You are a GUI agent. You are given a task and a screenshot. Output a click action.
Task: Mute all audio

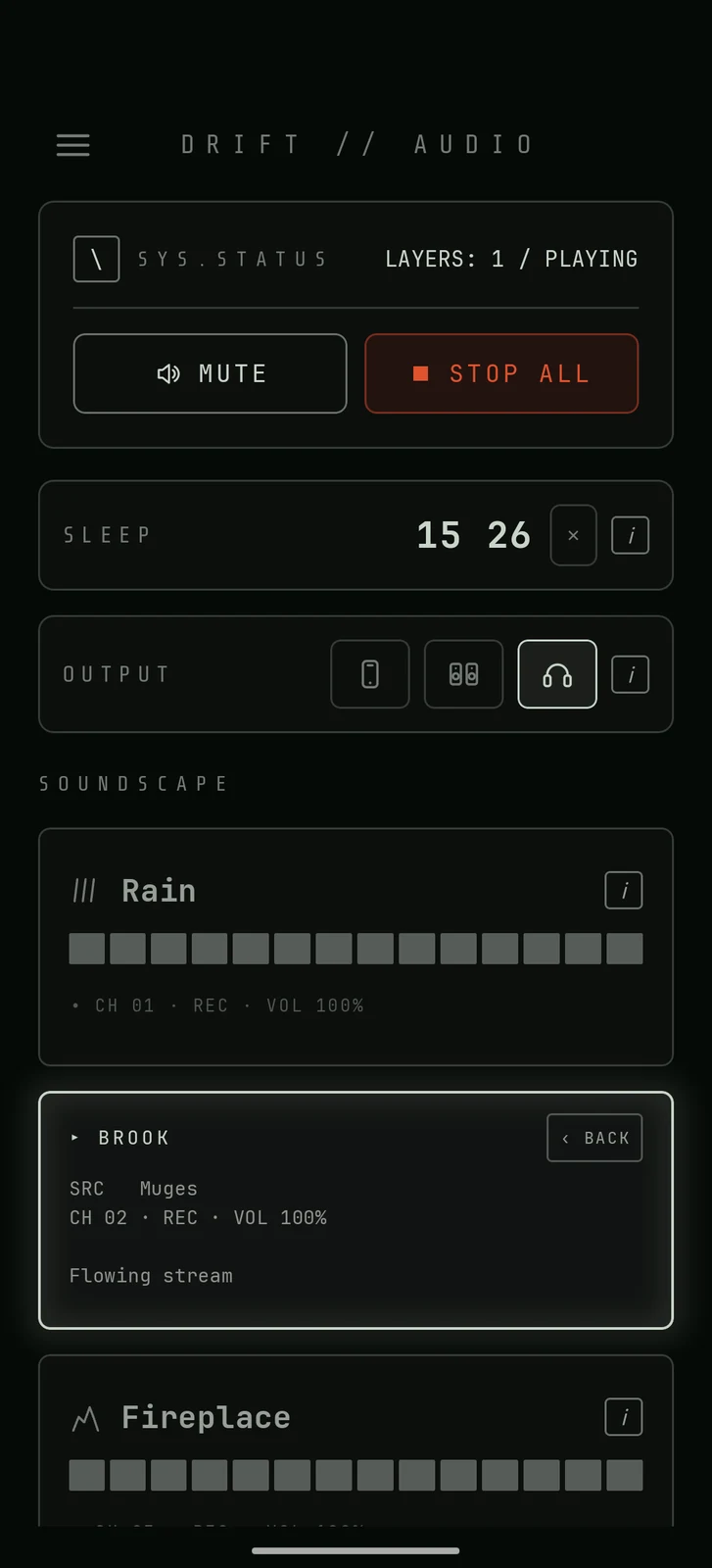tap(210, 373)
